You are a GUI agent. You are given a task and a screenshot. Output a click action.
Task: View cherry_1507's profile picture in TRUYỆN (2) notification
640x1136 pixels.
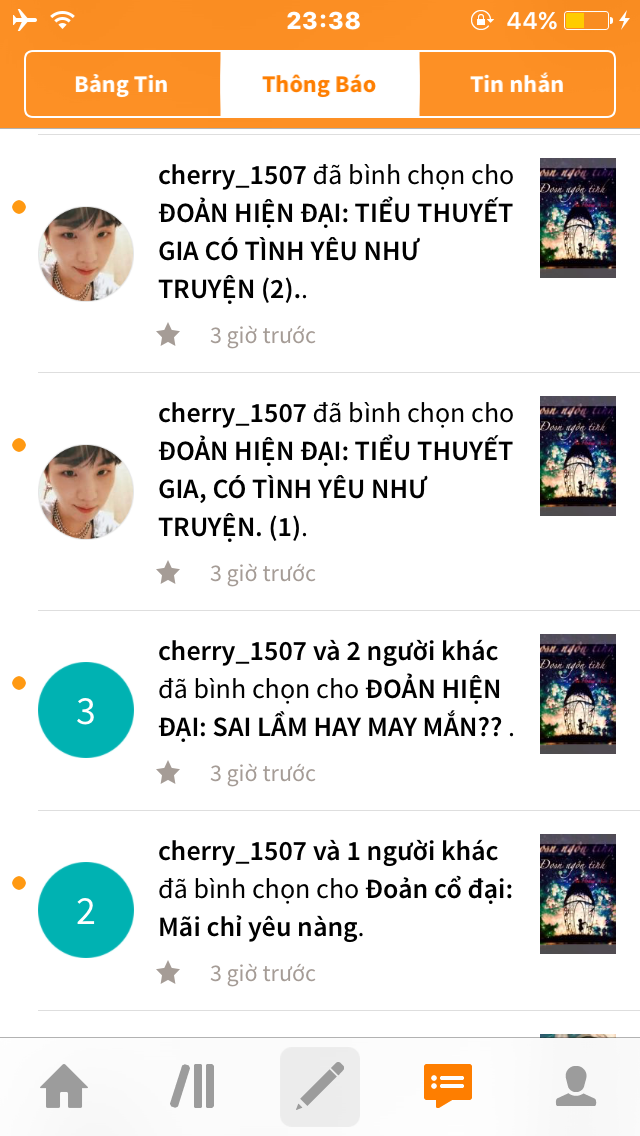tap(86, 254)
